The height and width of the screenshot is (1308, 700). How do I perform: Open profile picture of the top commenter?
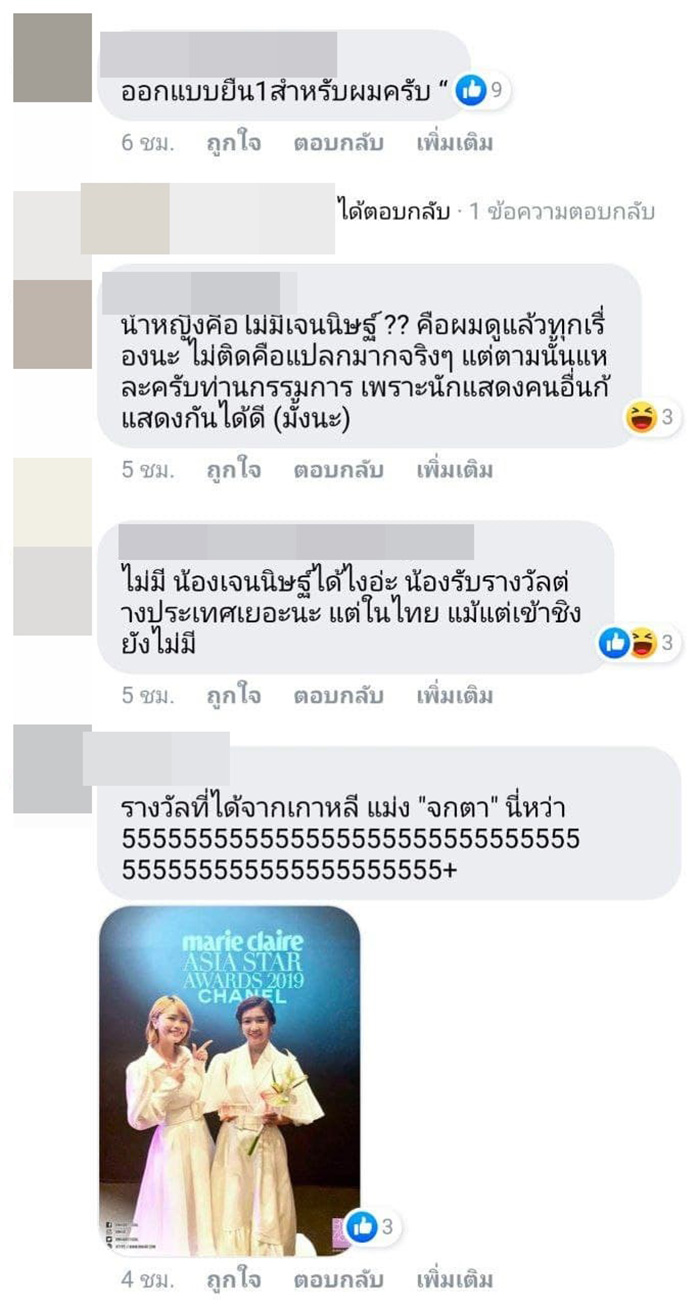52,57
